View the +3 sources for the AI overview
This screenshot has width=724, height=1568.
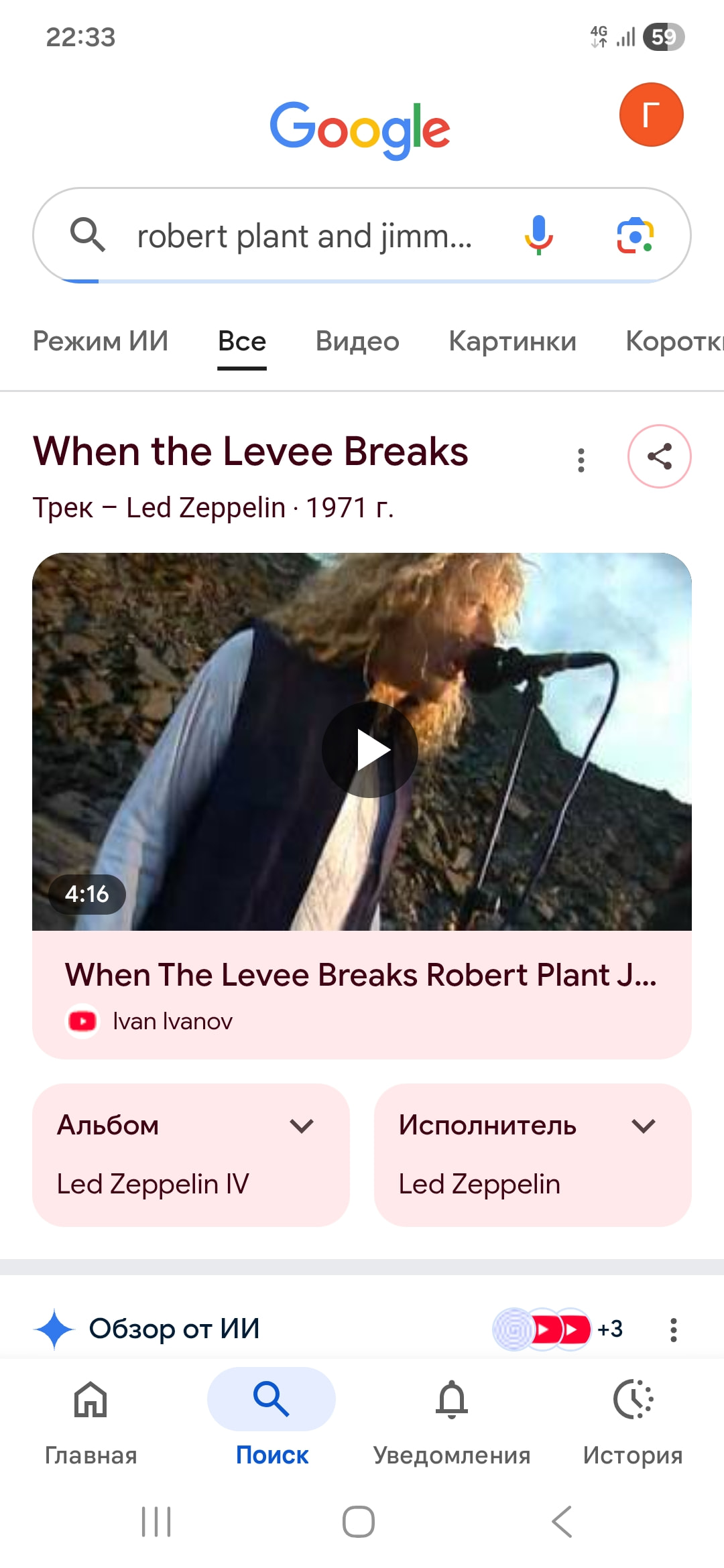(x=609, y=1329)
